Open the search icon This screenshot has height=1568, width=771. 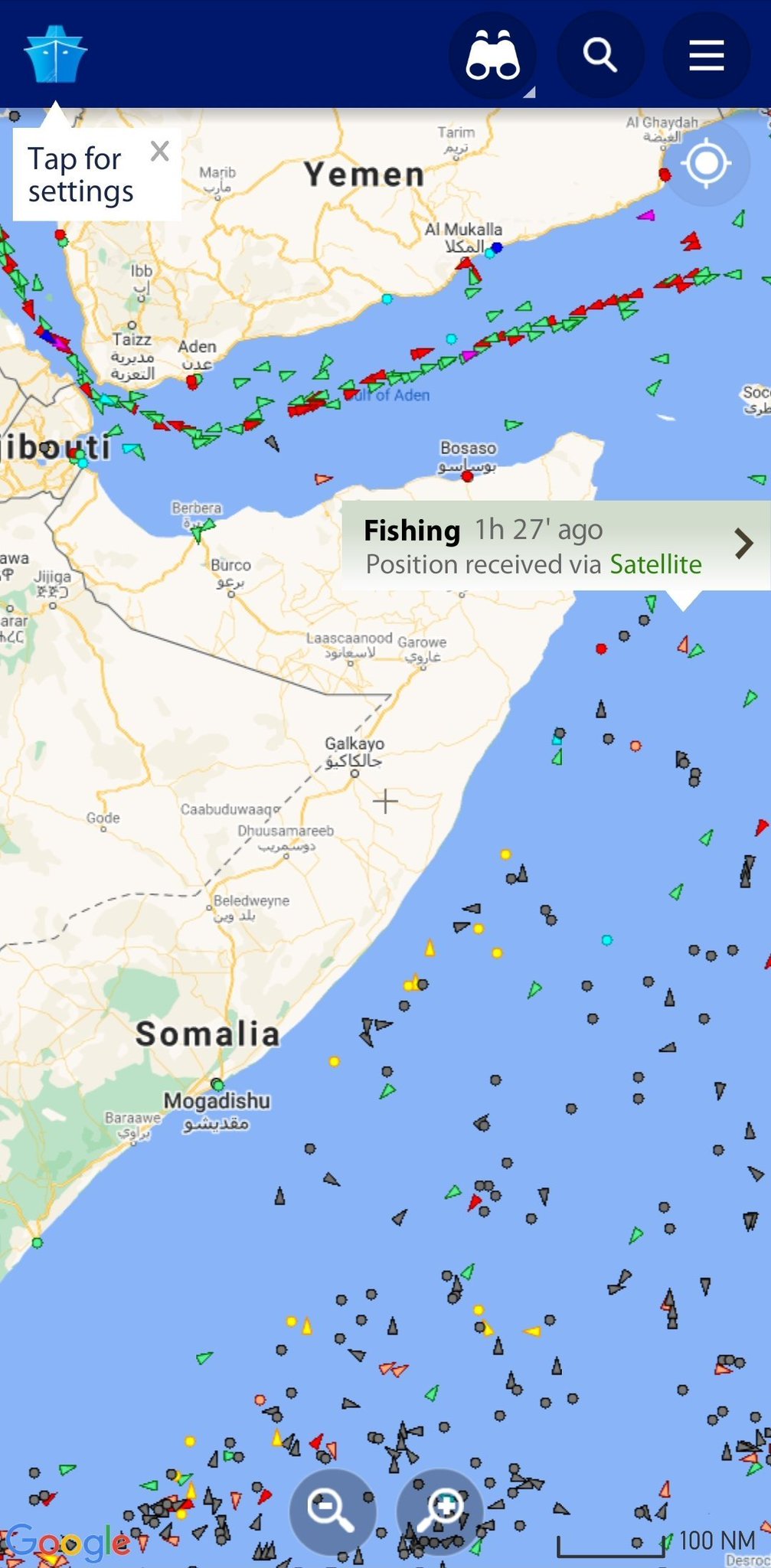tap(599, 56)
